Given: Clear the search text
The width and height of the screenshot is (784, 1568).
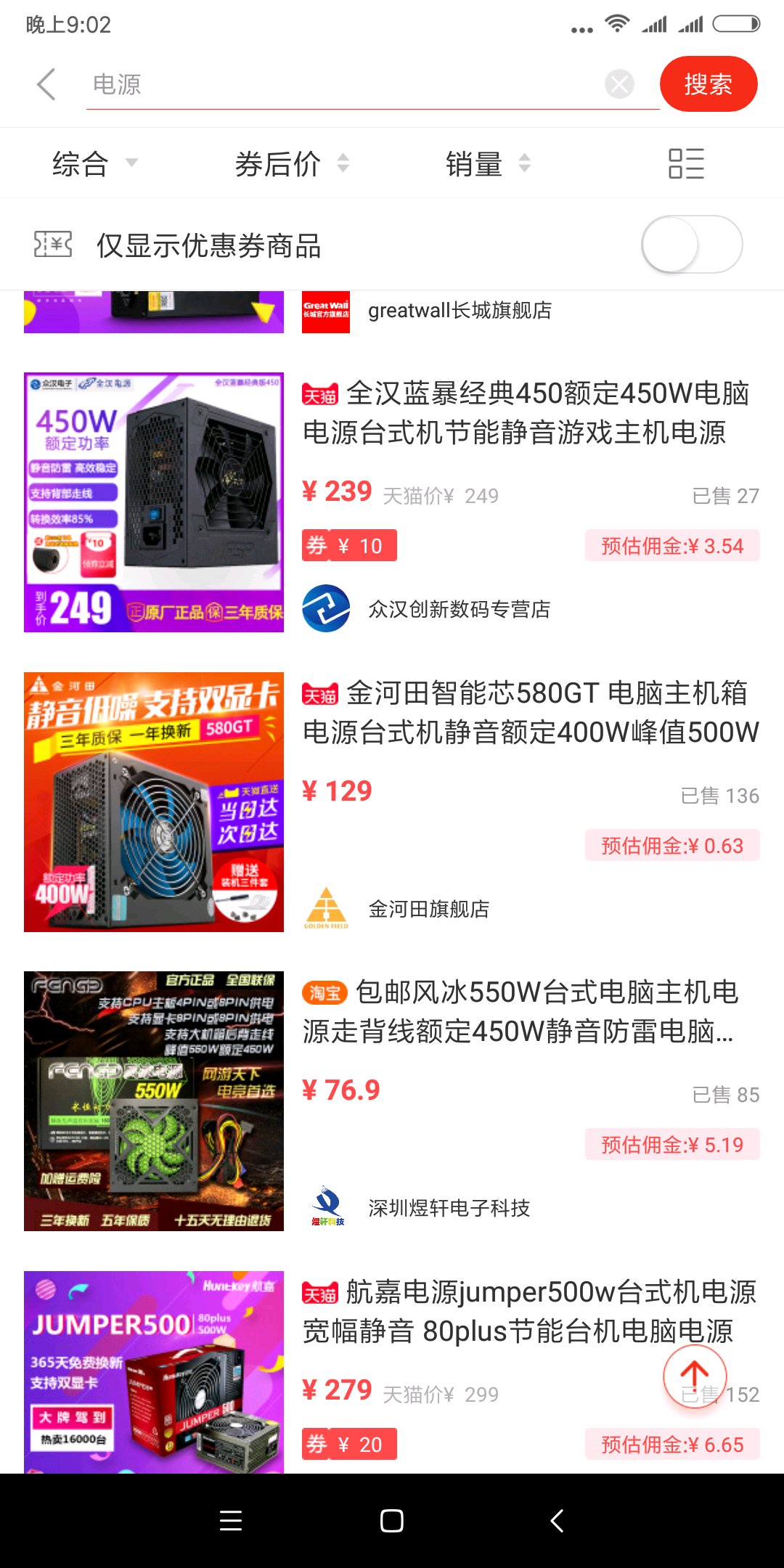Looking at the screenshot, I should [x=619, y=84].
